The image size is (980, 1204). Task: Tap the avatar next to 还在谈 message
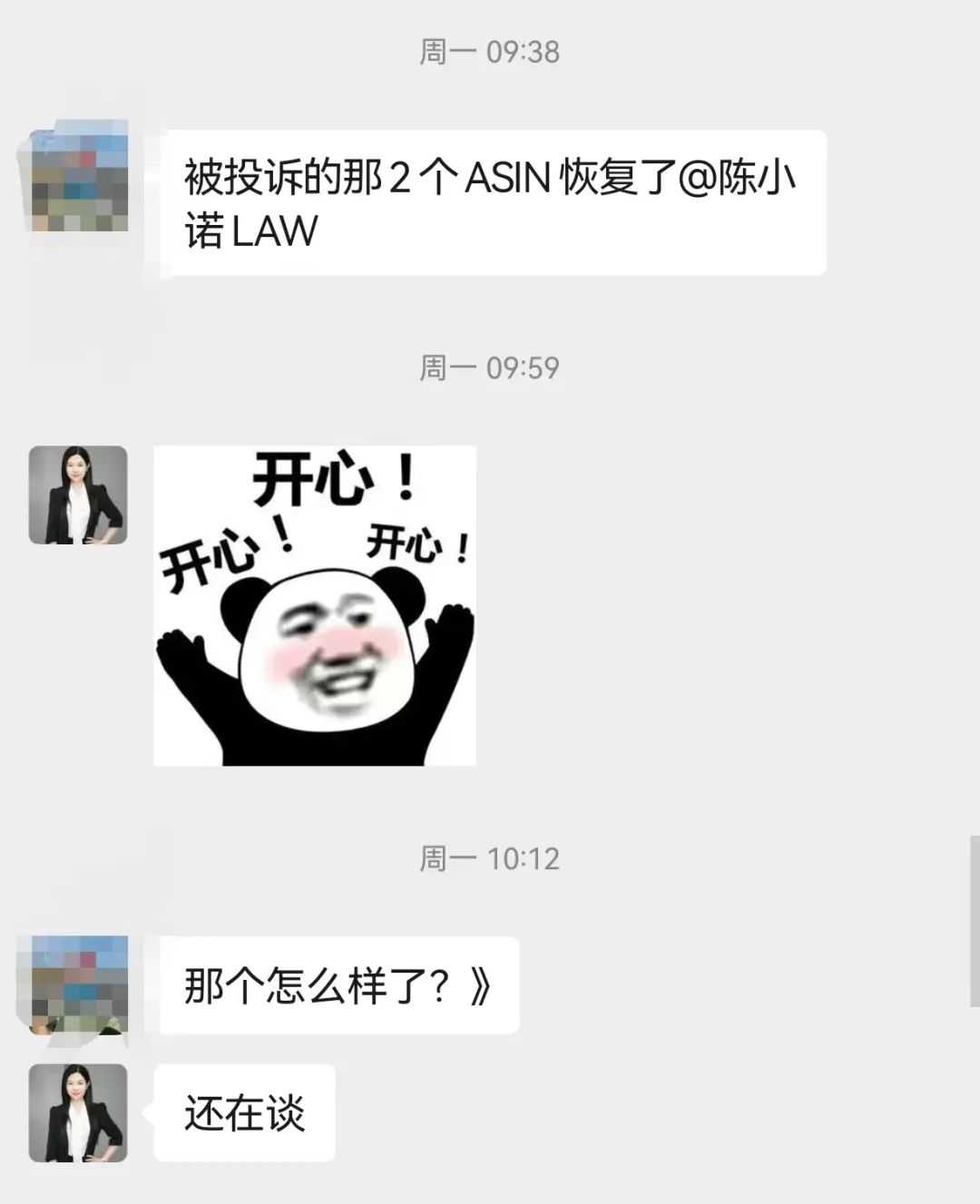[x=78, y=1113]
